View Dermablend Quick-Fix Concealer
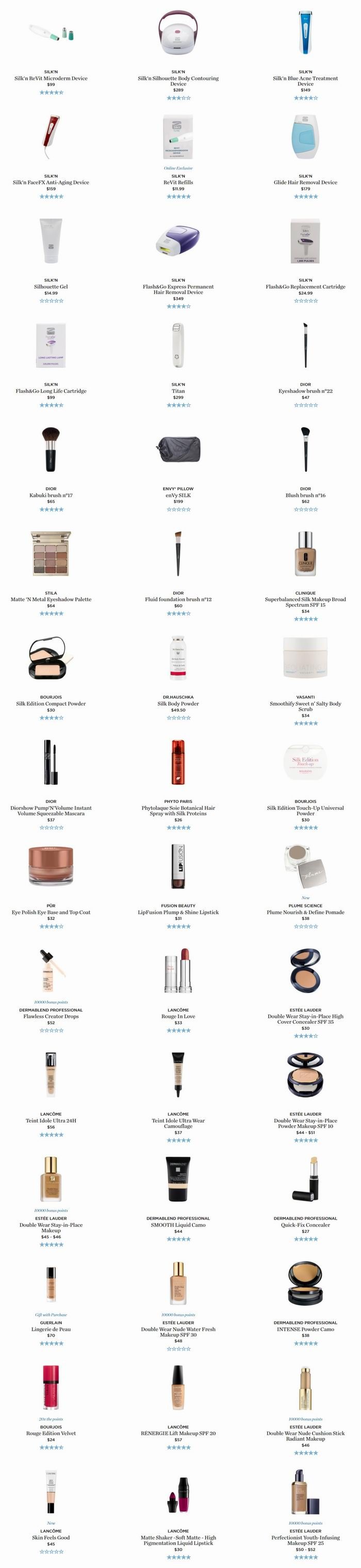 [x=305, y=1224]
